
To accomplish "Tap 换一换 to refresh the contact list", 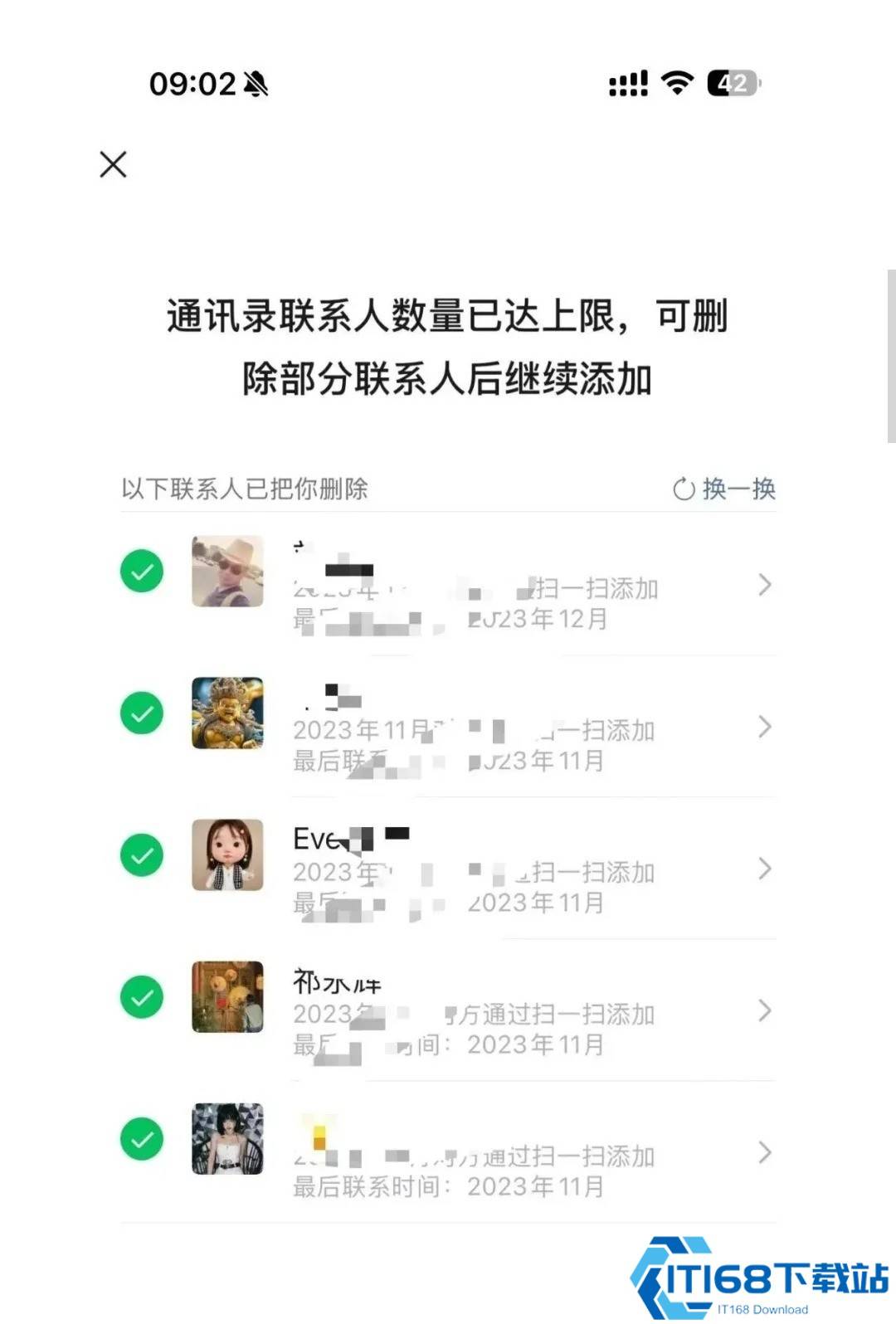I will coord(724,489).
